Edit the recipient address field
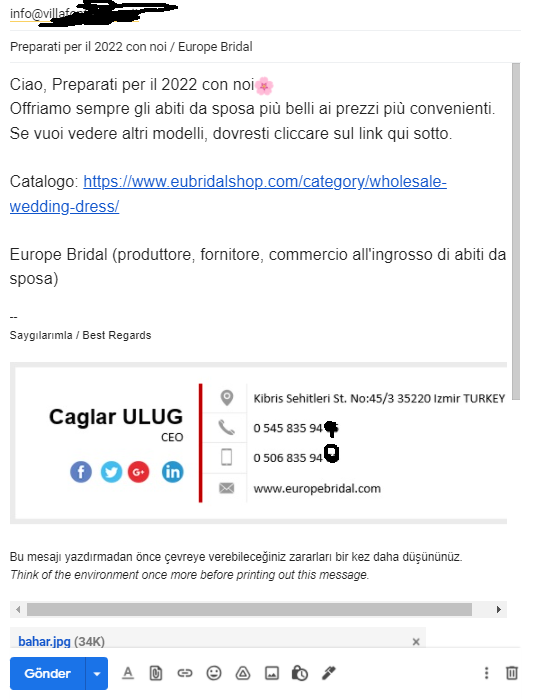The height and width of the screenshot is (699, 534). (265, 13)
